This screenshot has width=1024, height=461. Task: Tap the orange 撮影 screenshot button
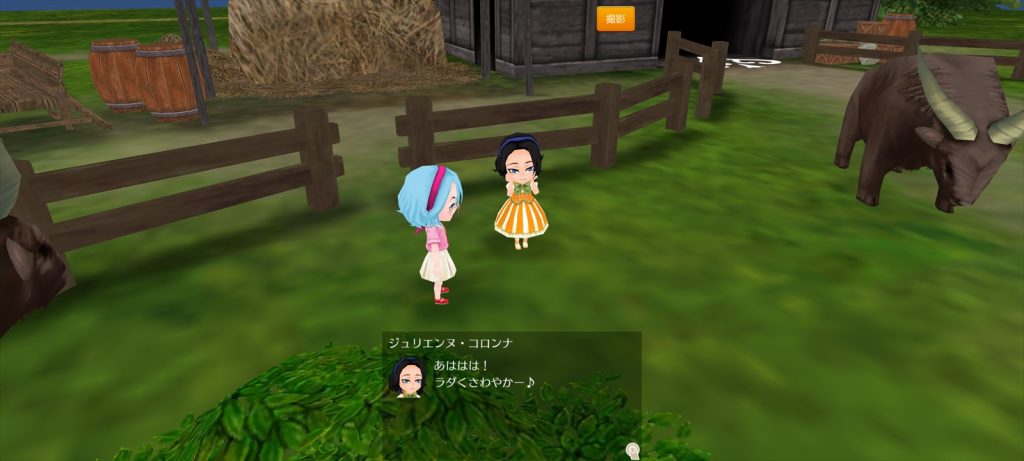(615, 19)
